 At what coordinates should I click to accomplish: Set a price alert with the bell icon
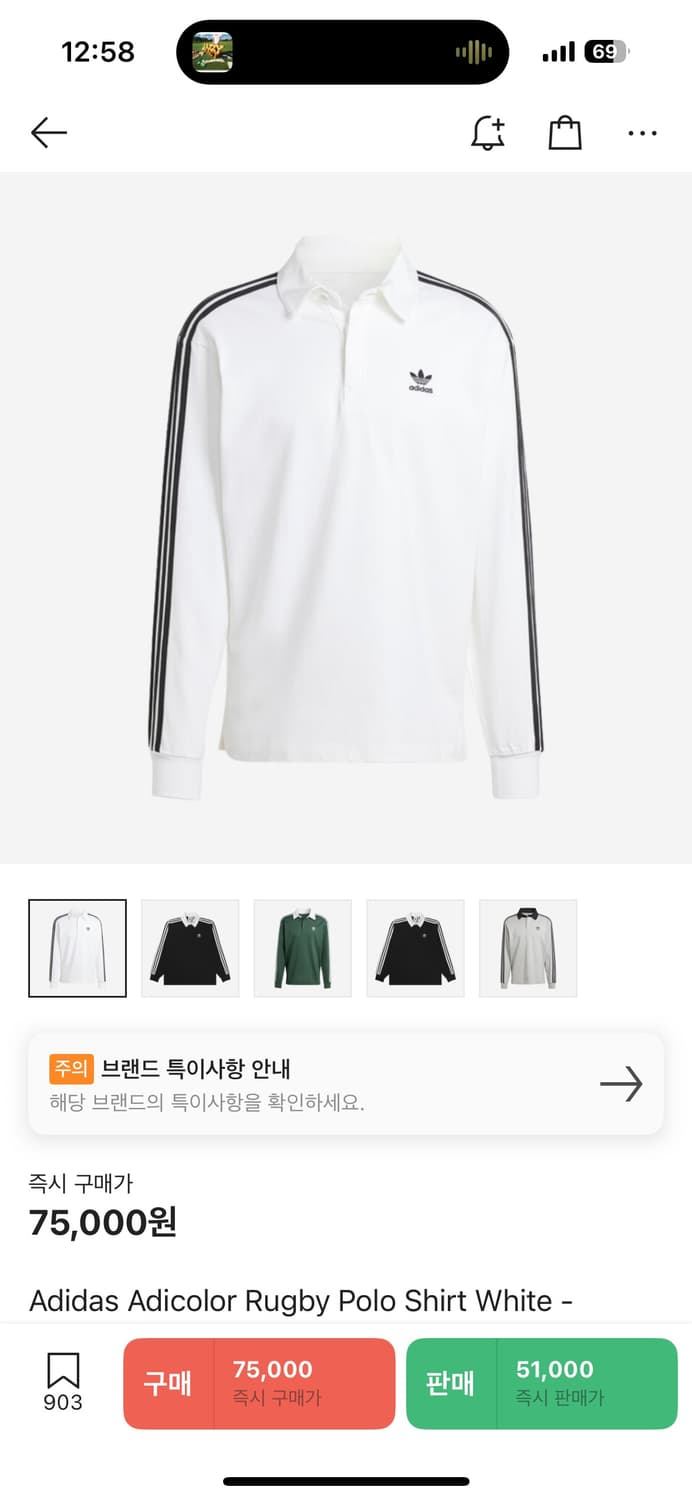point(488,133)
